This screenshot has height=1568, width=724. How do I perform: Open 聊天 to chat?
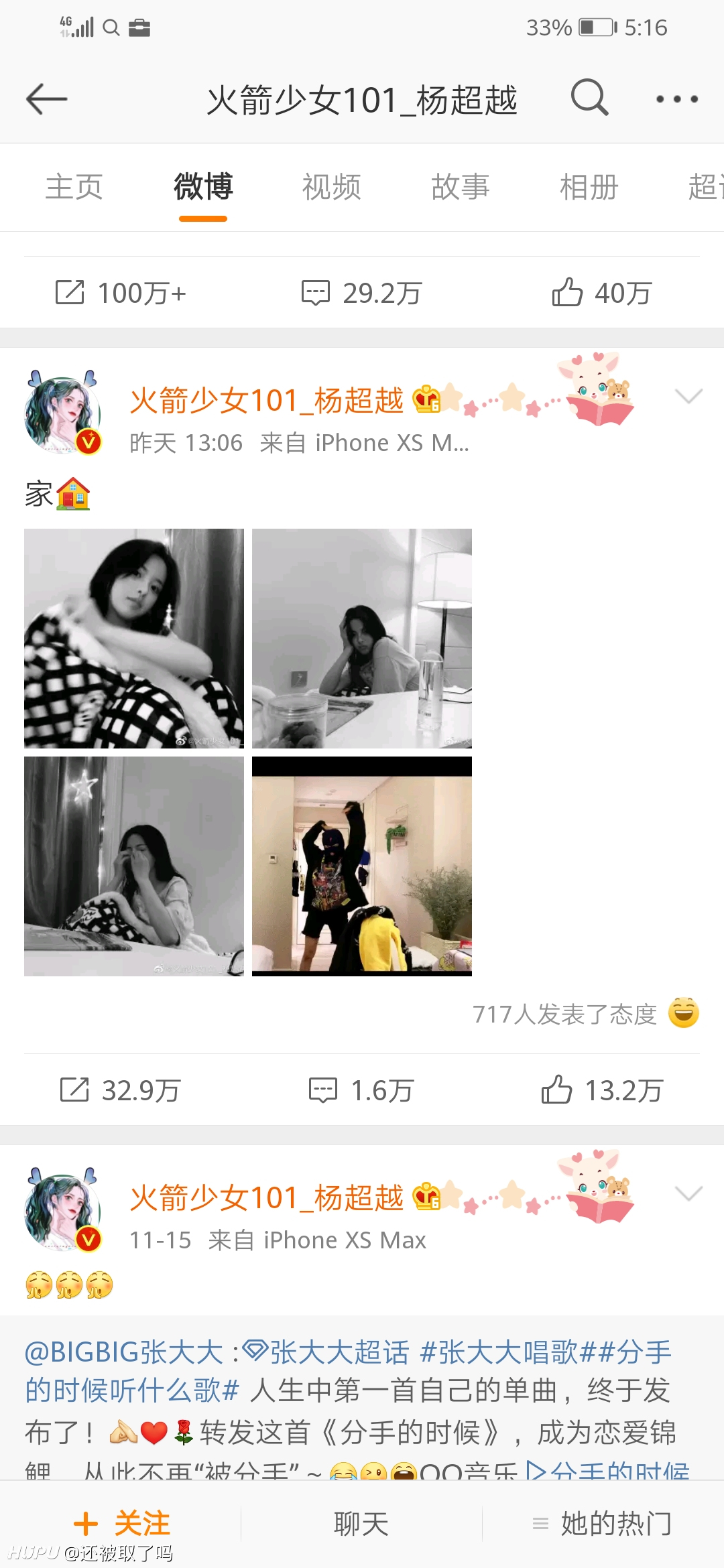[362, 1524]
